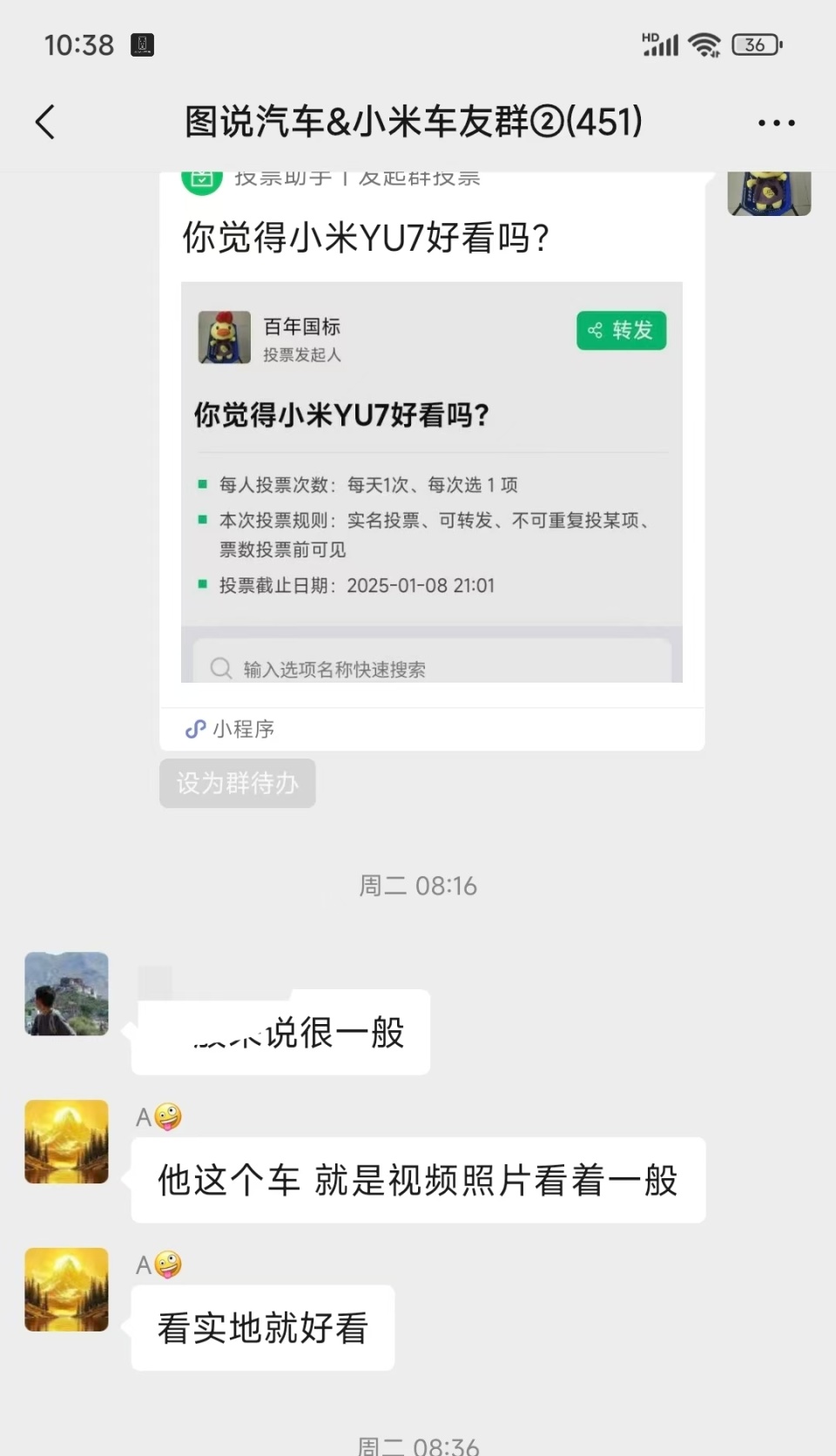Tap the green 投票助手 vote assistant icon
The image size is (836, 1456).
tap(202, 177)
